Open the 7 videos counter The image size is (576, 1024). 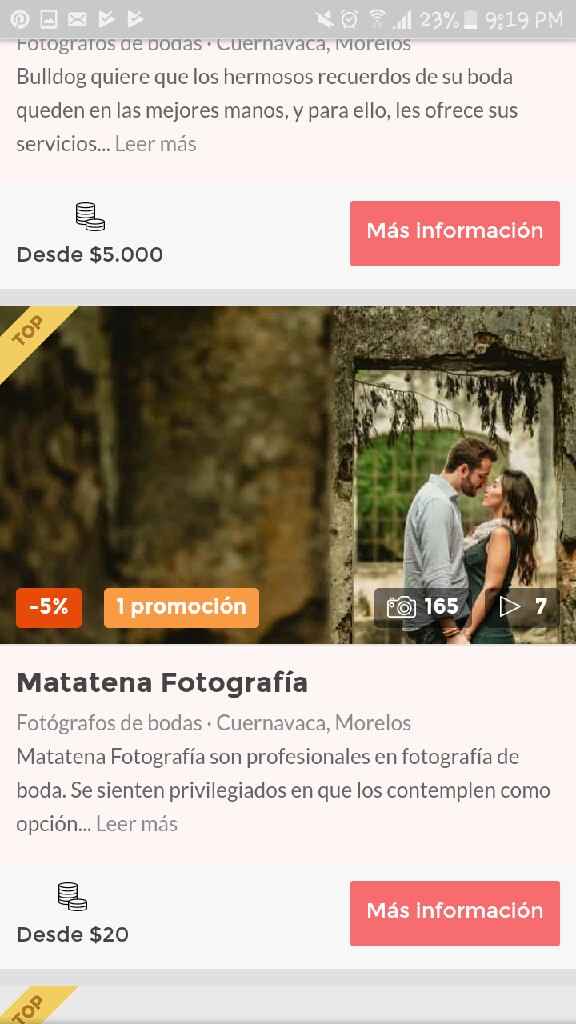pyautogui.click(x=522, y=607)
